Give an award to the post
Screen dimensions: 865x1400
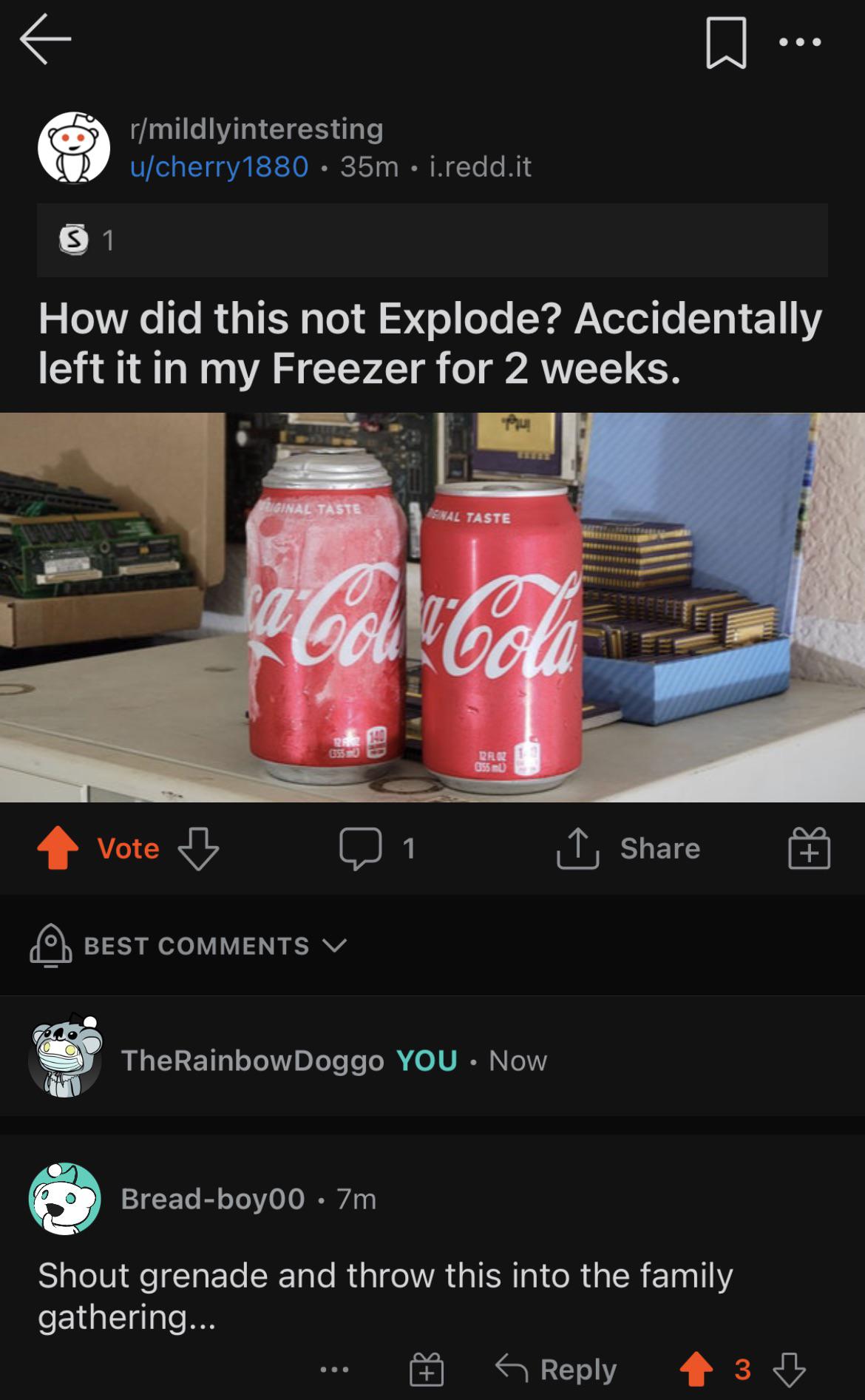809,848
